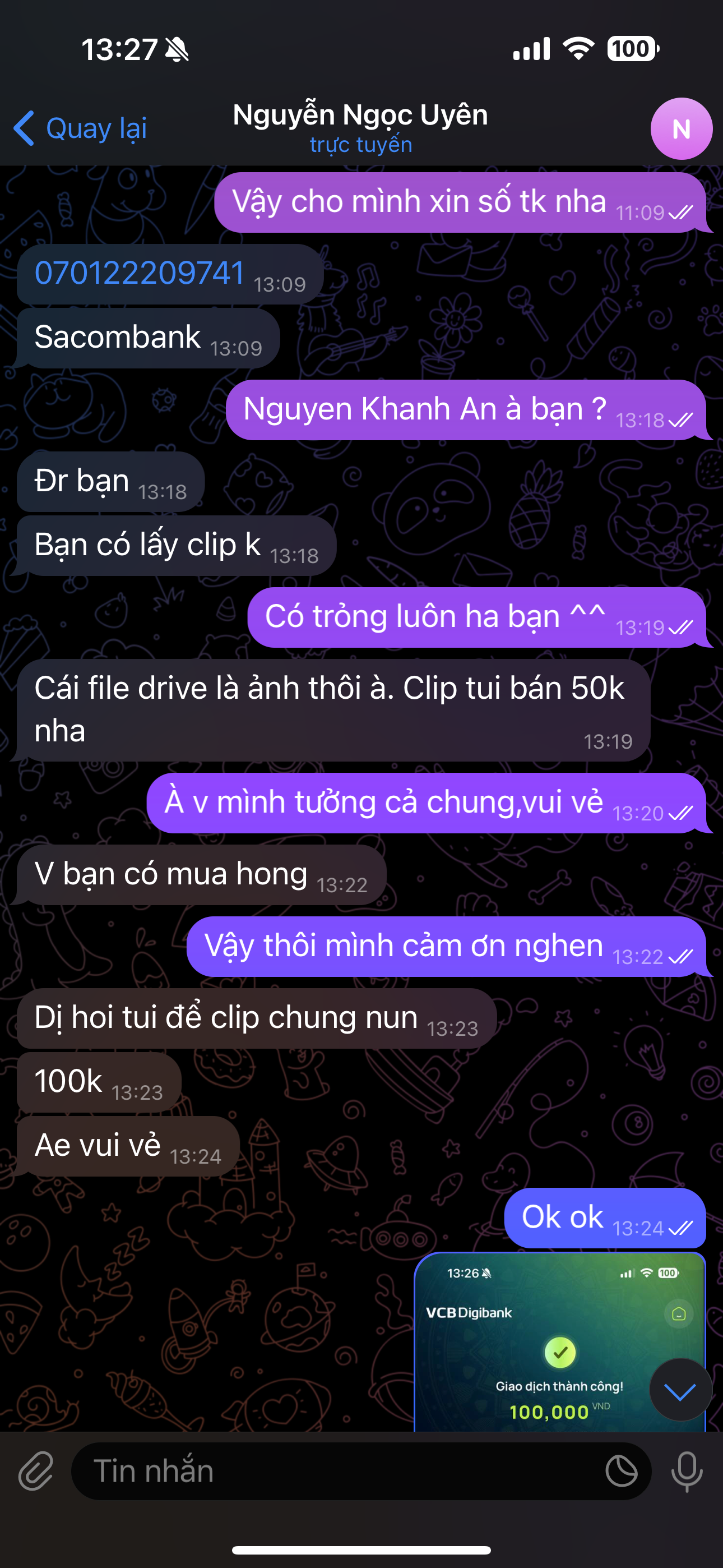Viewport: 723px width, 1568px height.
Task: Focus the Tin nhắn message field
Action: [341, 1470]
